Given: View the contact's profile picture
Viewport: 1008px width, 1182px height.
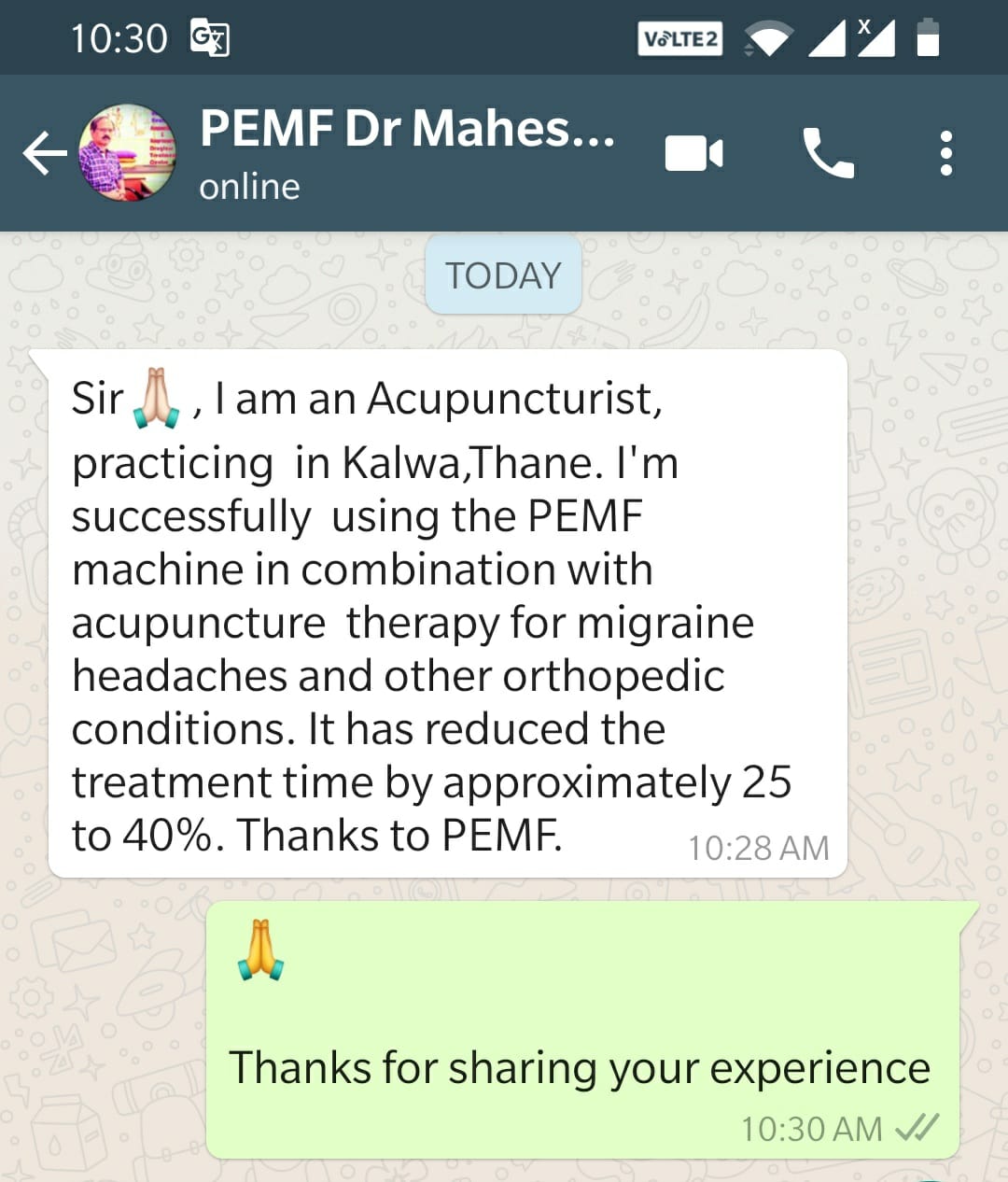Looking at the screenshot, I should coord(128,153).
